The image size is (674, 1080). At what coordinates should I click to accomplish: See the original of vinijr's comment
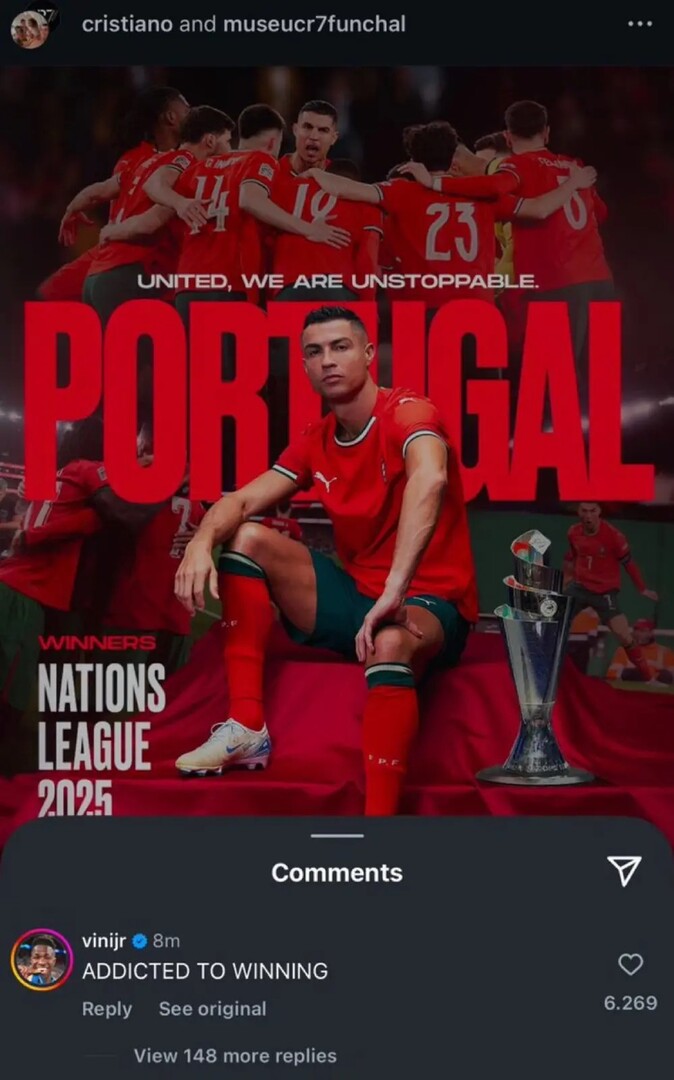coord(212,1009)
